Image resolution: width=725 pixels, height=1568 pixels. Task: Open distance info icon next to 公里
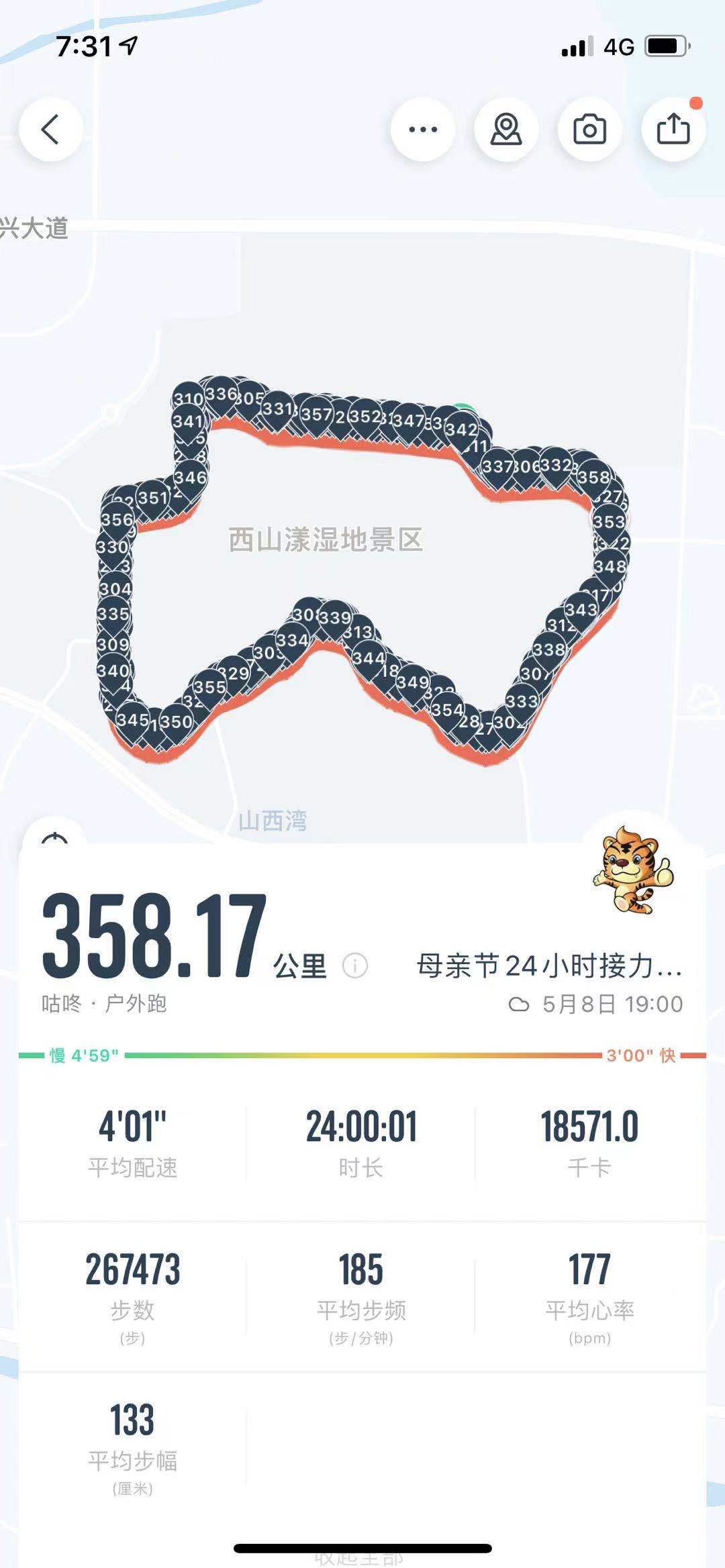click(x=355, y=966)
